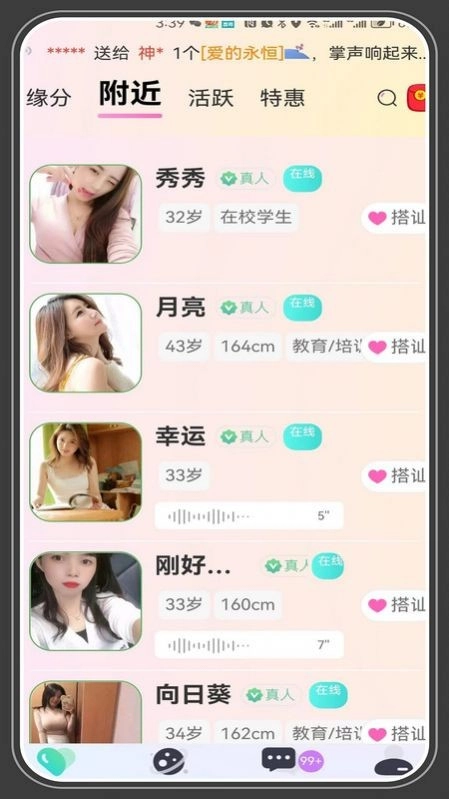The height and width of the screenshot is (799, 449).
Task: Open 向日葵's profile photo
Action: [86, 712]
